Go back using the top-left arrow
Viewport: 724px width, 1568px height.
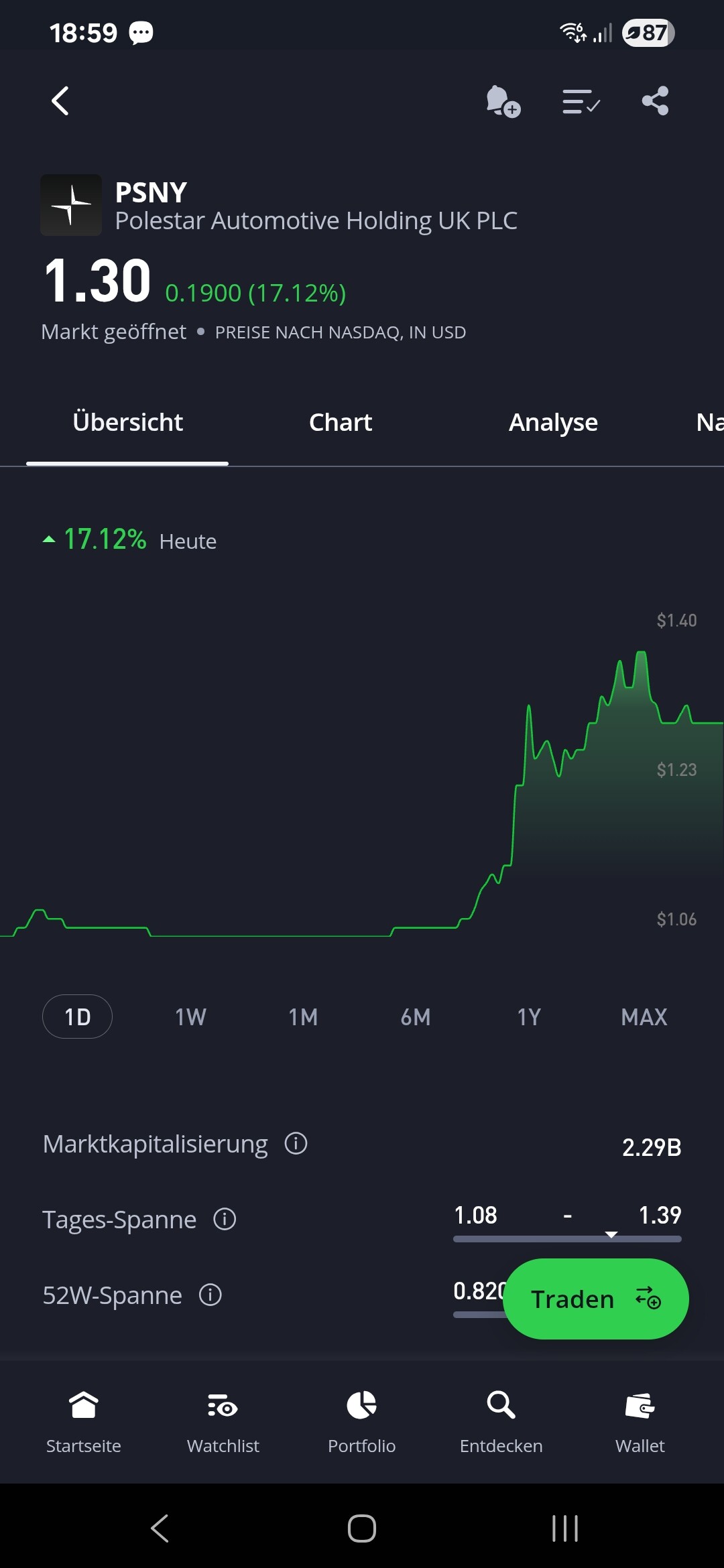click(60, 101)
